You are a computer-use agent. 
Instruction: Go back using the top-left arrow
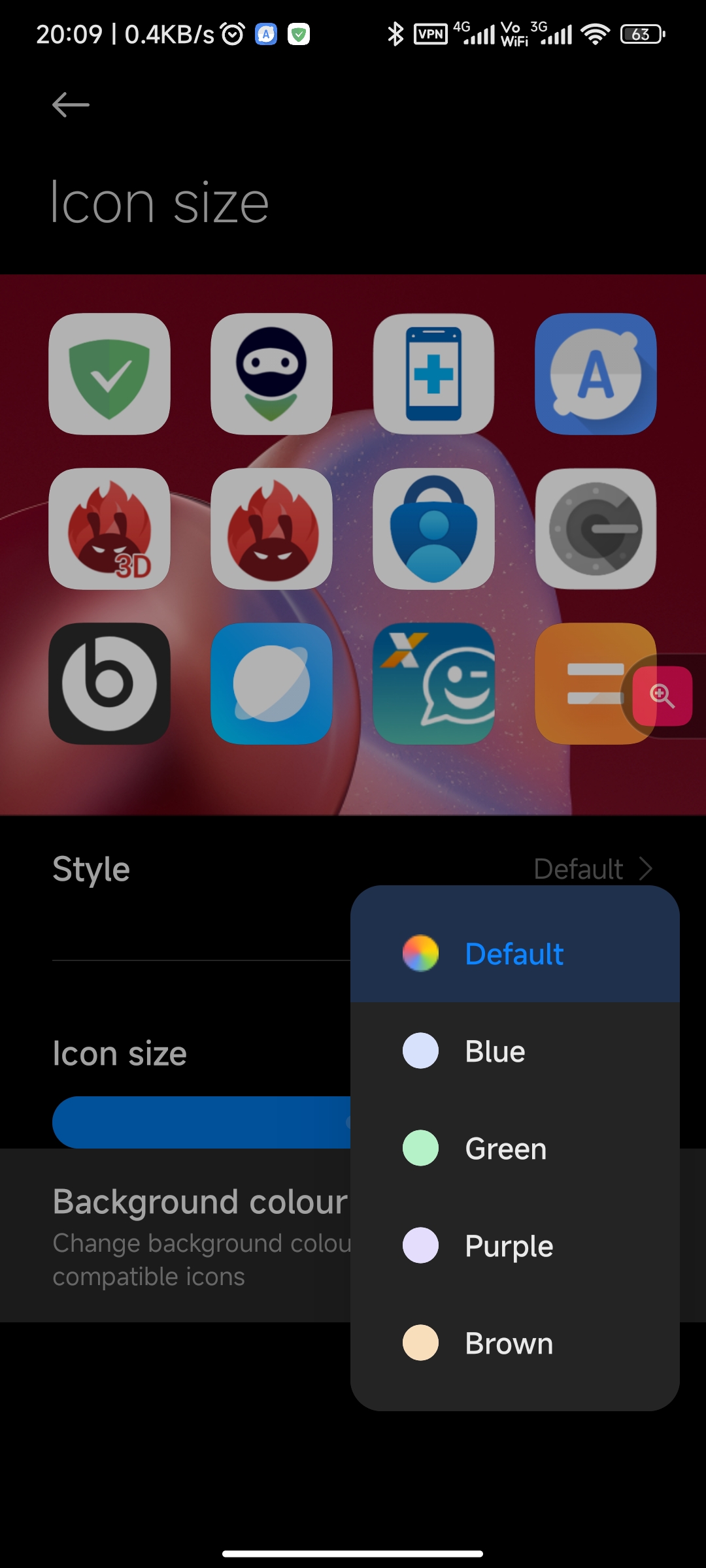[71, 105]
